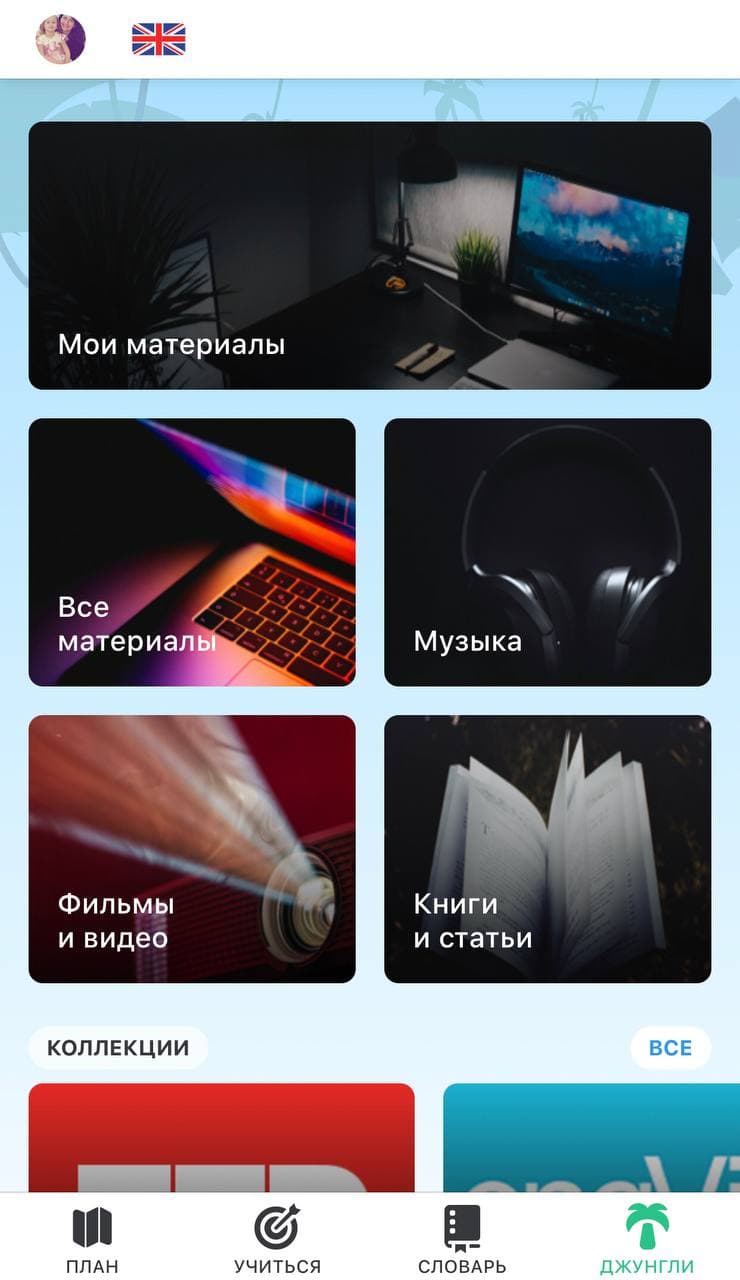Screen dimensions: 740x1280
Task: Switch to the План tab
Action: 92,1240
